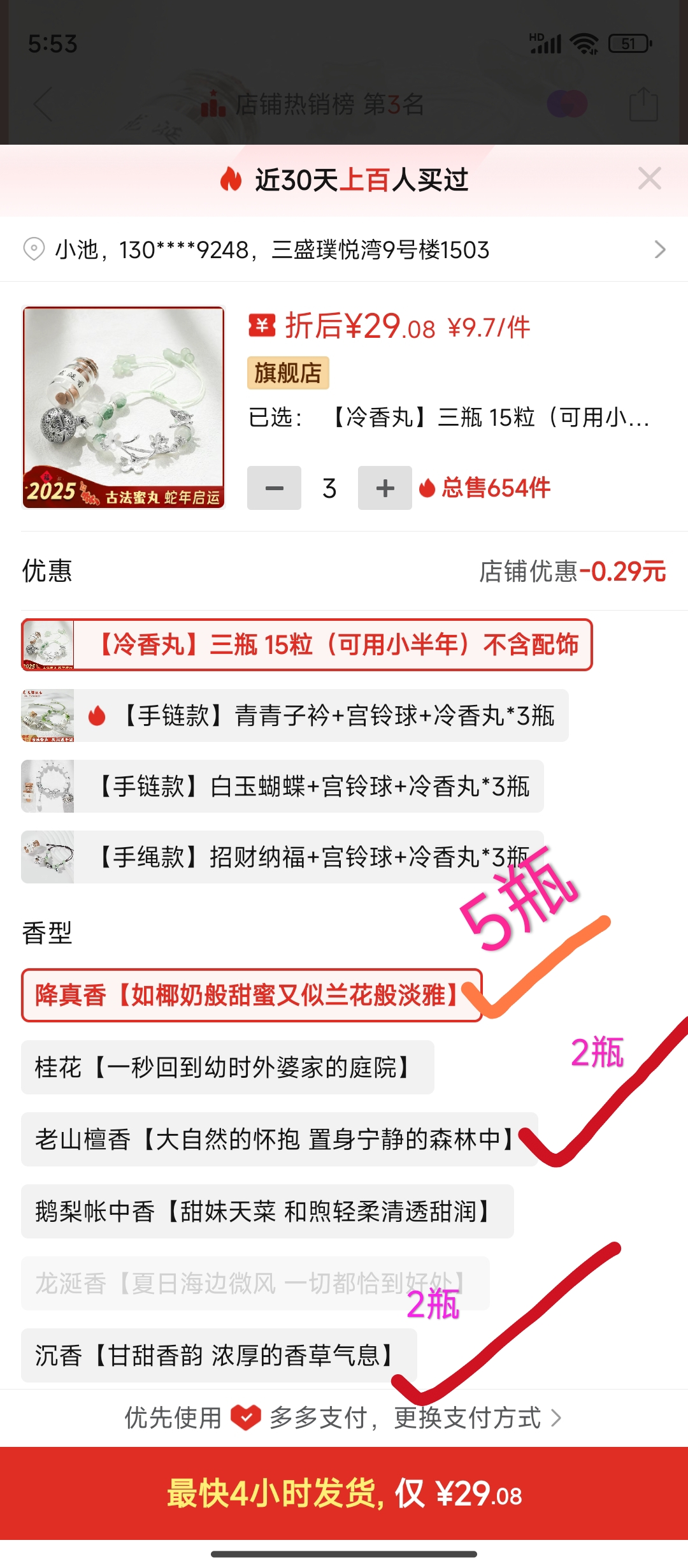Increase quantity with the plus button

click(385, 488)
